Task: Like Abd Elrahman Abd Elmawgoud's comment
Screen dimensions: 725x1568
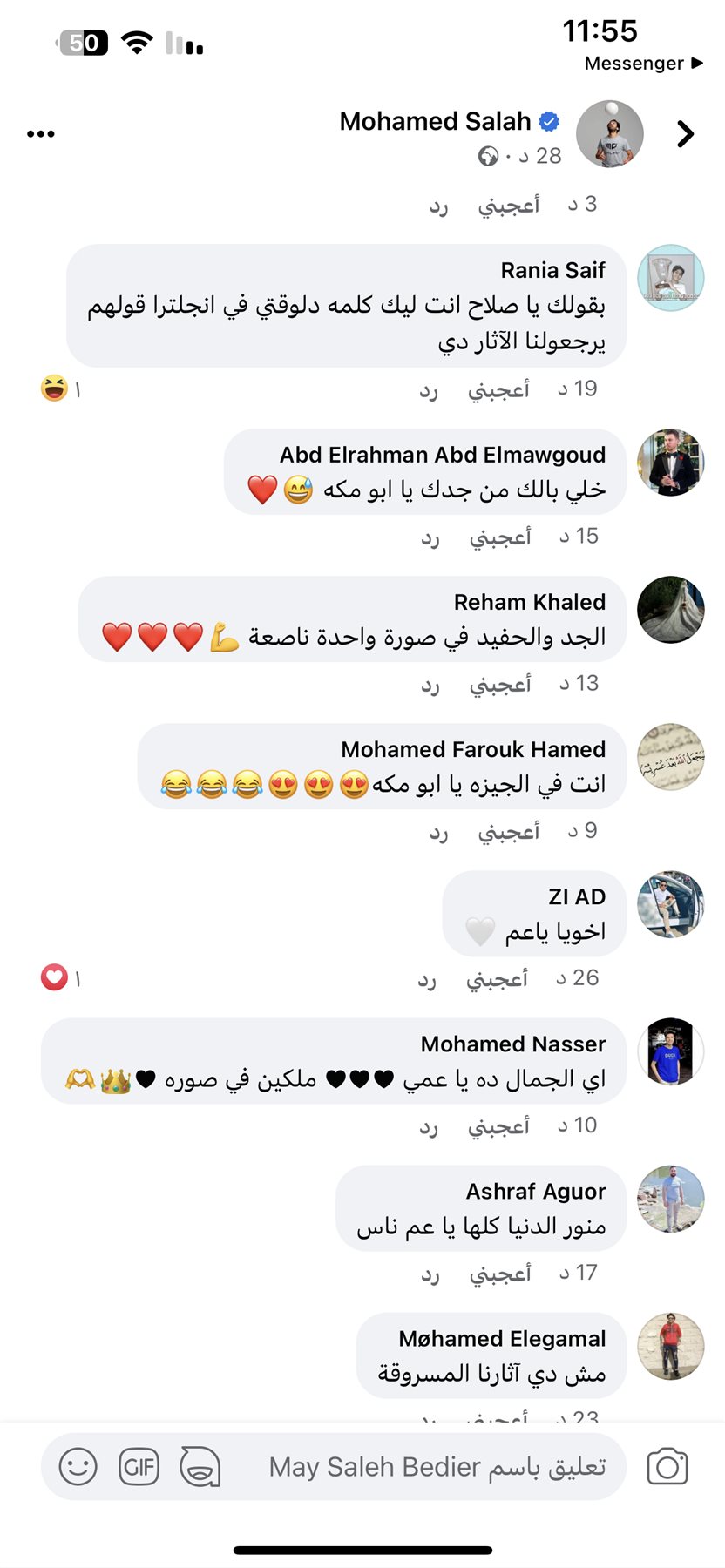Action: (x=500, y=537)
